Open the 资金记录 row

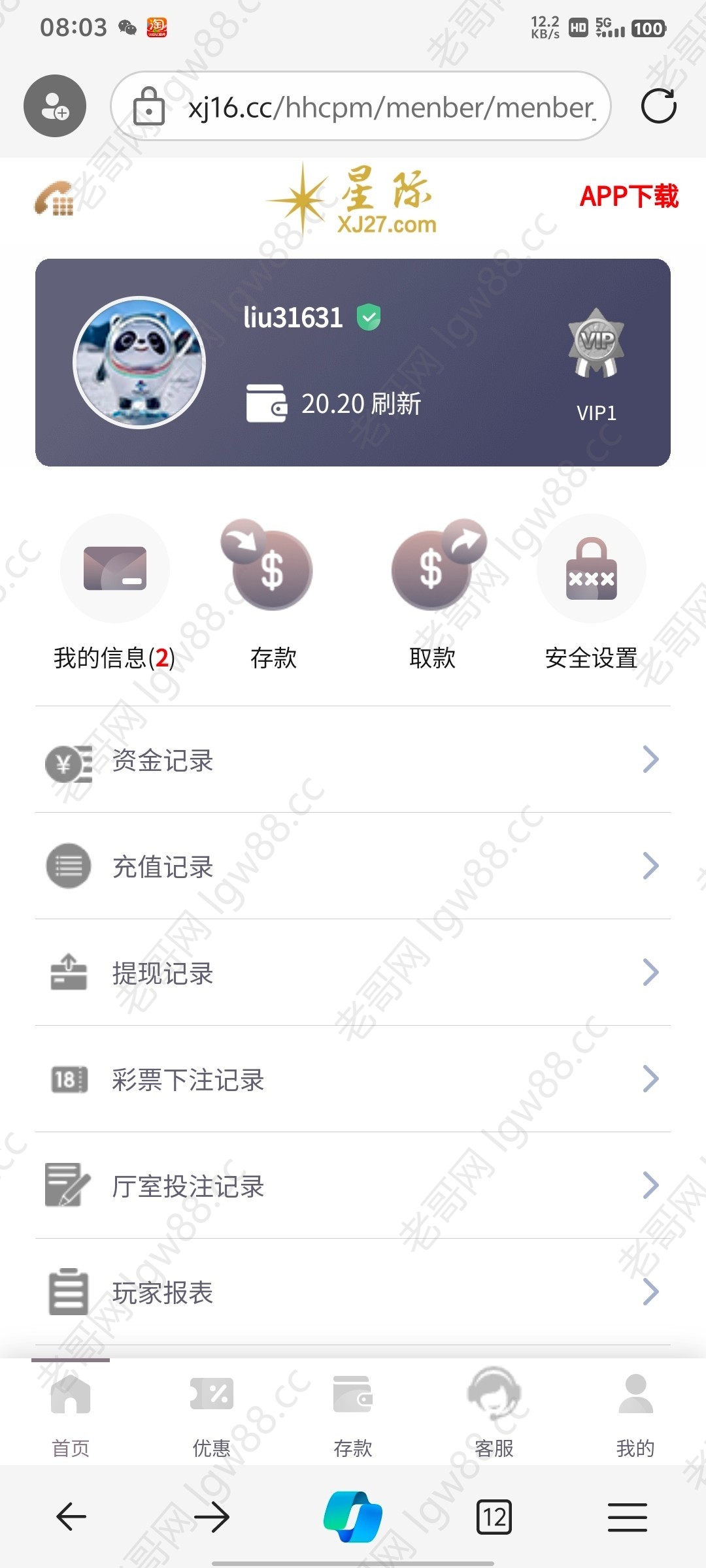[x=353, y=760]
